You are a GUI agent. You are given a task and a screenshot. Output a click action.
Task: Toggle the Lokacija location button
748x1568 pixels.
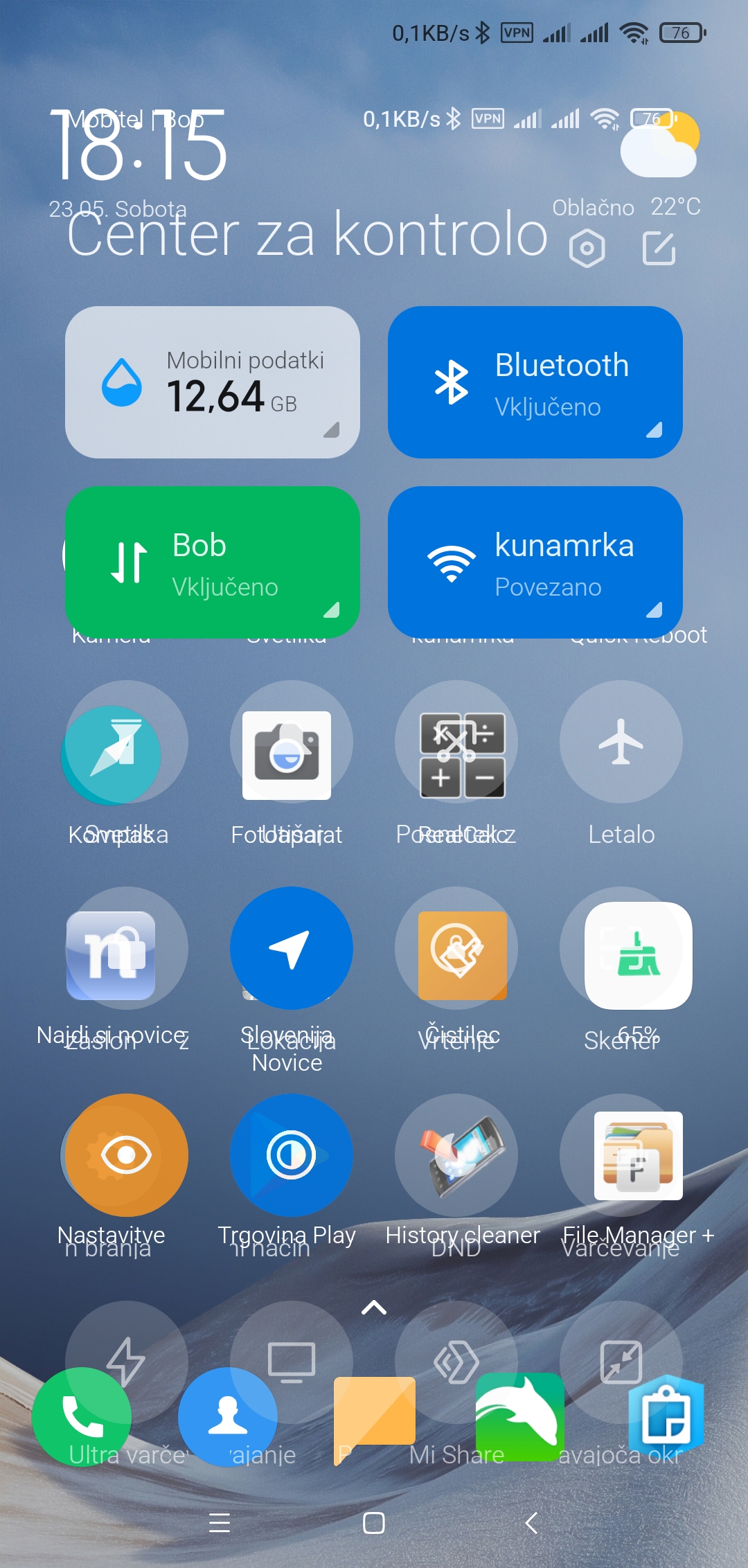tap(292, 948)
